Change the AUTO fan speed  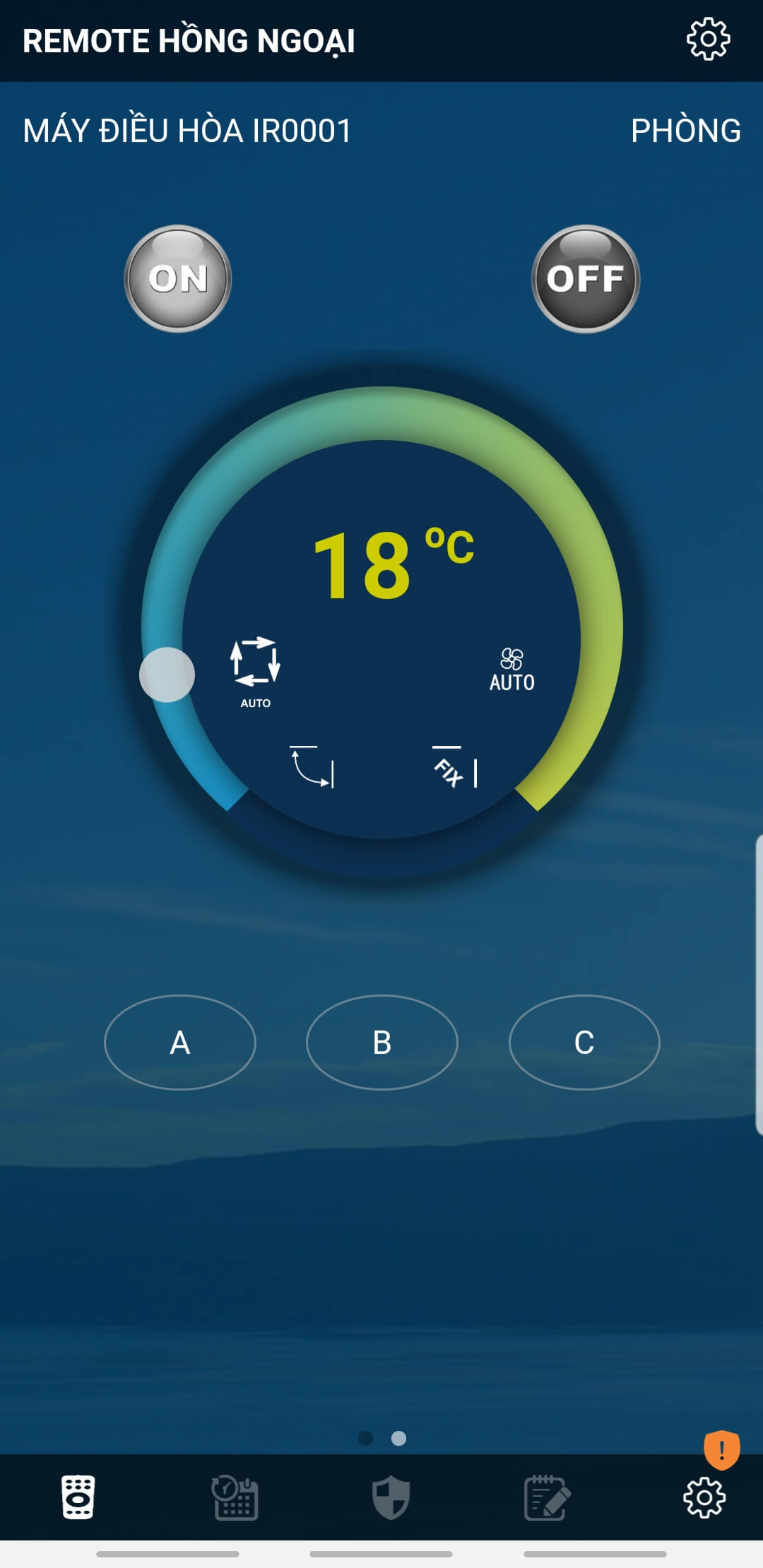point(511,670)
